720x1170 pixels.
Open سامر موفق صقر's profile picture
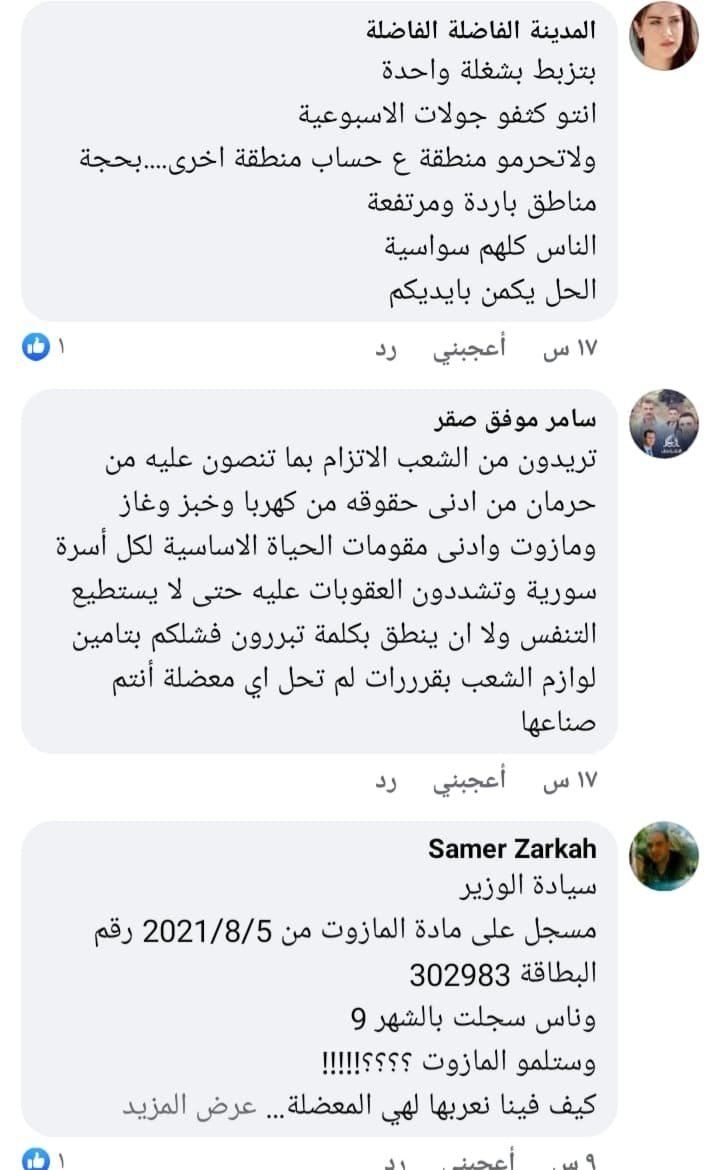point(663,424)
